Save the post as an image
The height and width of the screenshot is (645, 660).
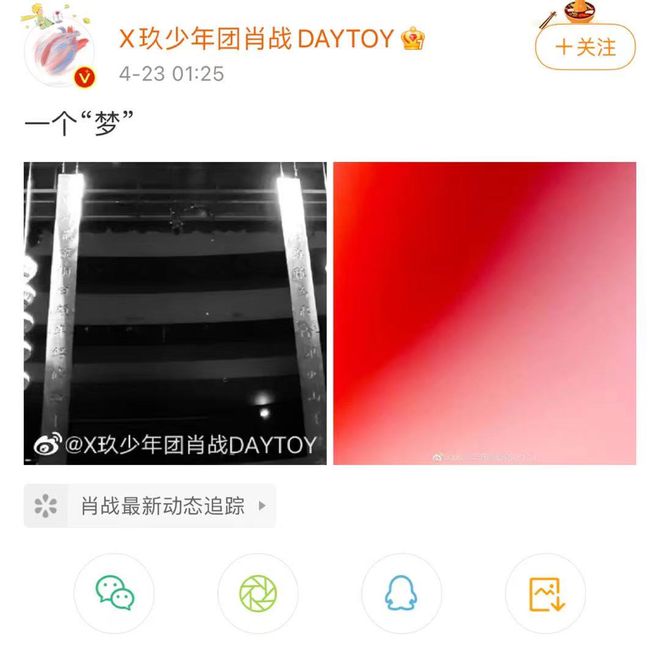click(x=546, y=593)
